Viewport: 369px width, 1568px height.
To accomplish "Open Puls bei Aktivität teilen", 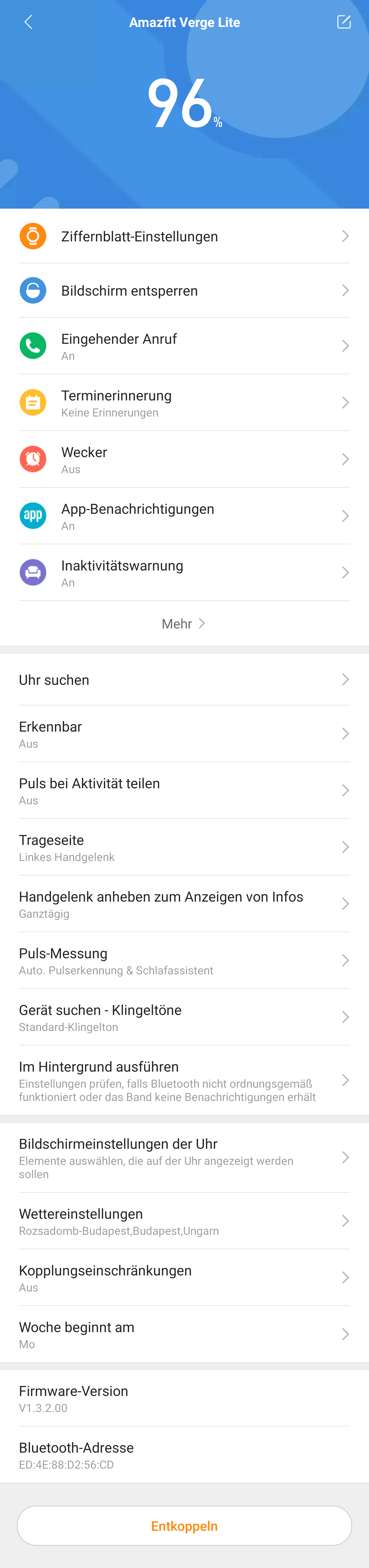I will click(184, 790).
